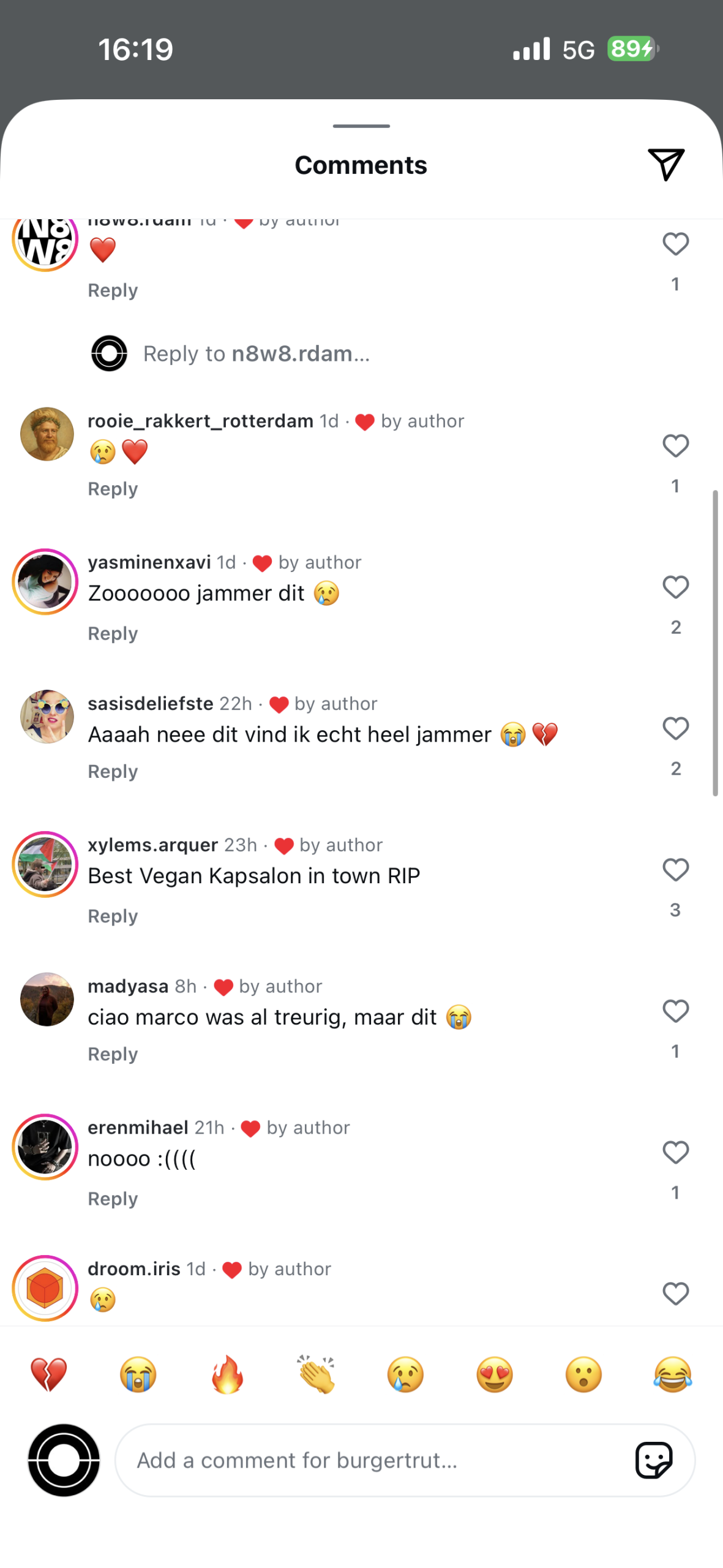Like rooie_rakkert_rotterdam's comment
Image resolution: width=723 pixels, height=1568 pixels.
click(675, 446)
